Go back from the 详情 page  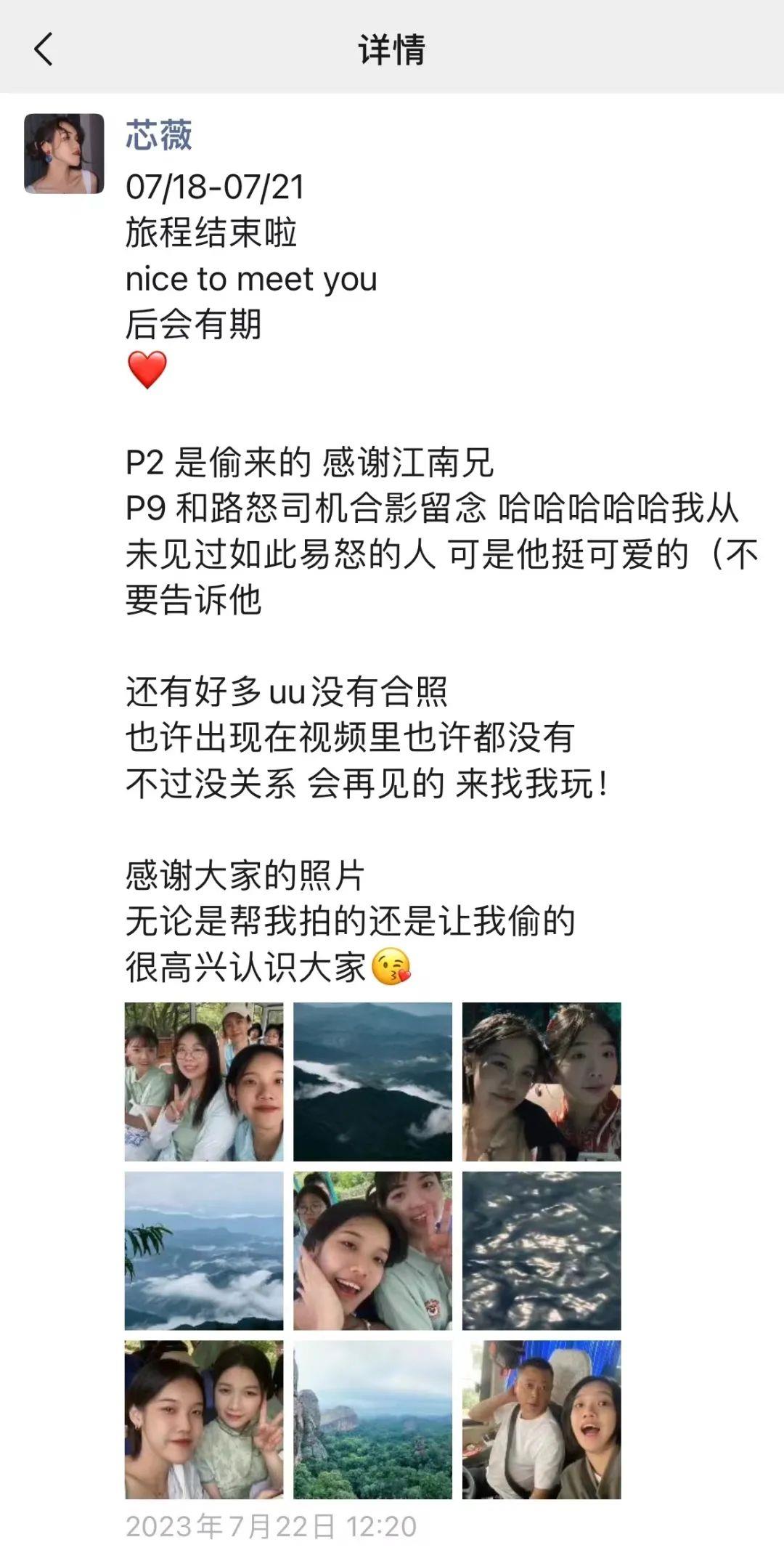44,49
